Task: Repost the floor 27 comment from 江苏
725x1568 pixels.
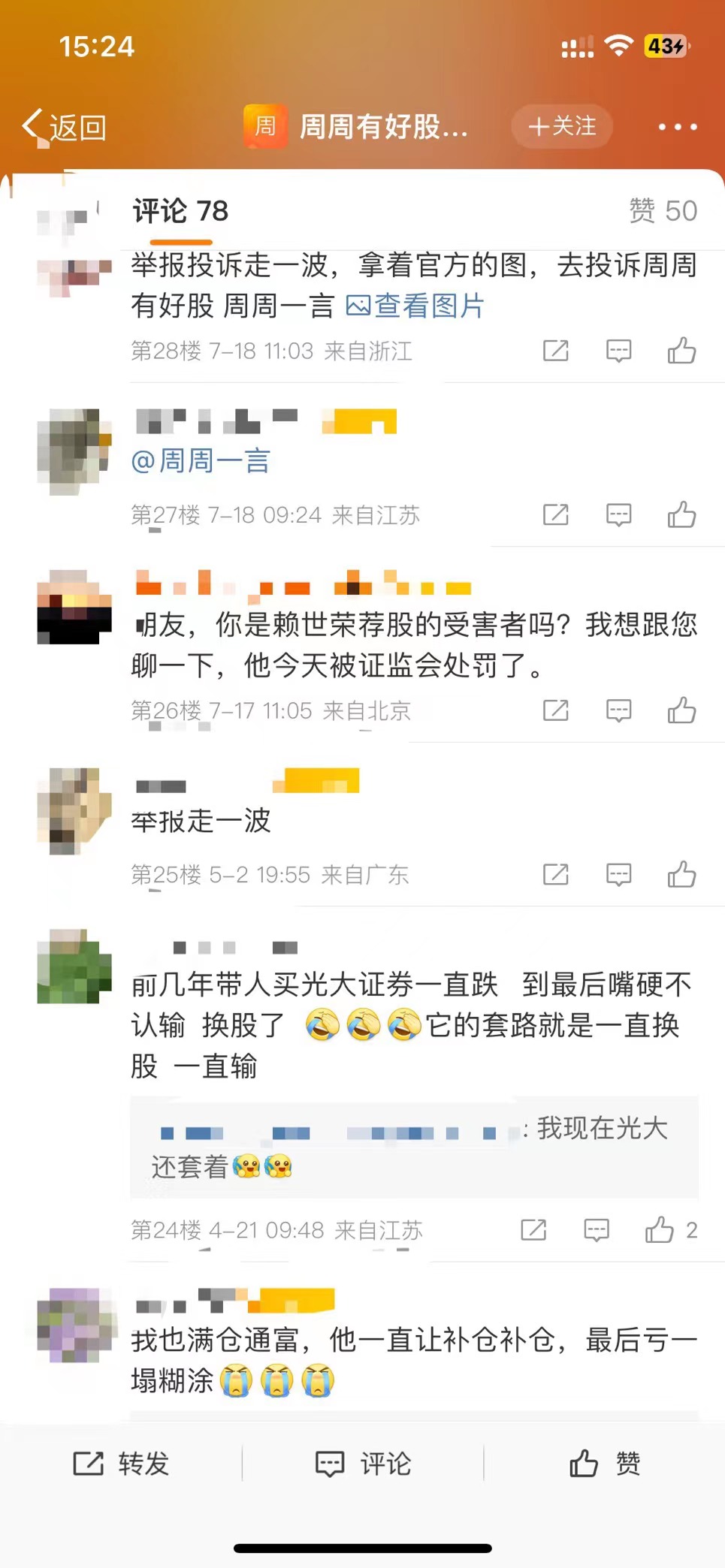Action: pos(555,515)
